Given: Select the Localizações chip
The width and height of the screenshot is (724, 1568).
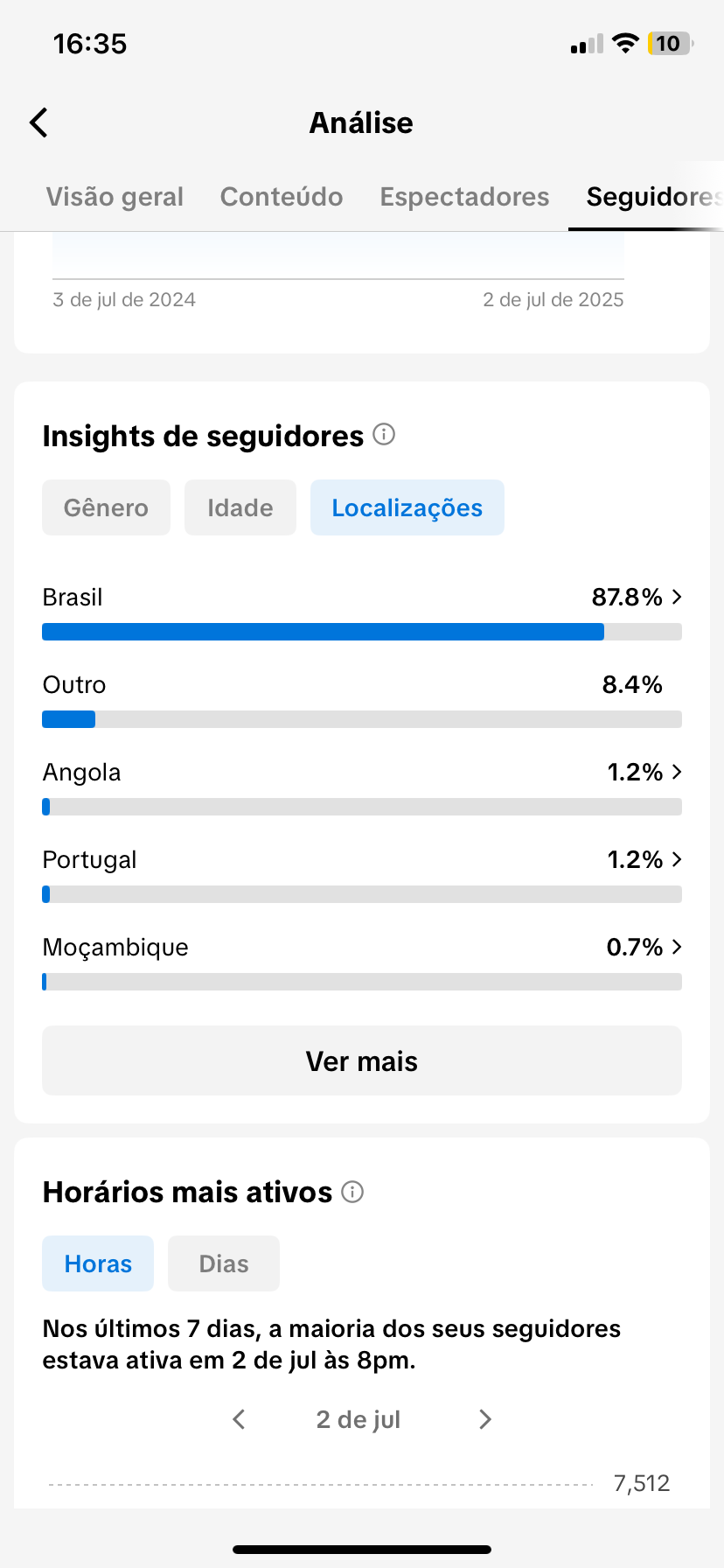Looking at the screenshot, I should 407,507.
